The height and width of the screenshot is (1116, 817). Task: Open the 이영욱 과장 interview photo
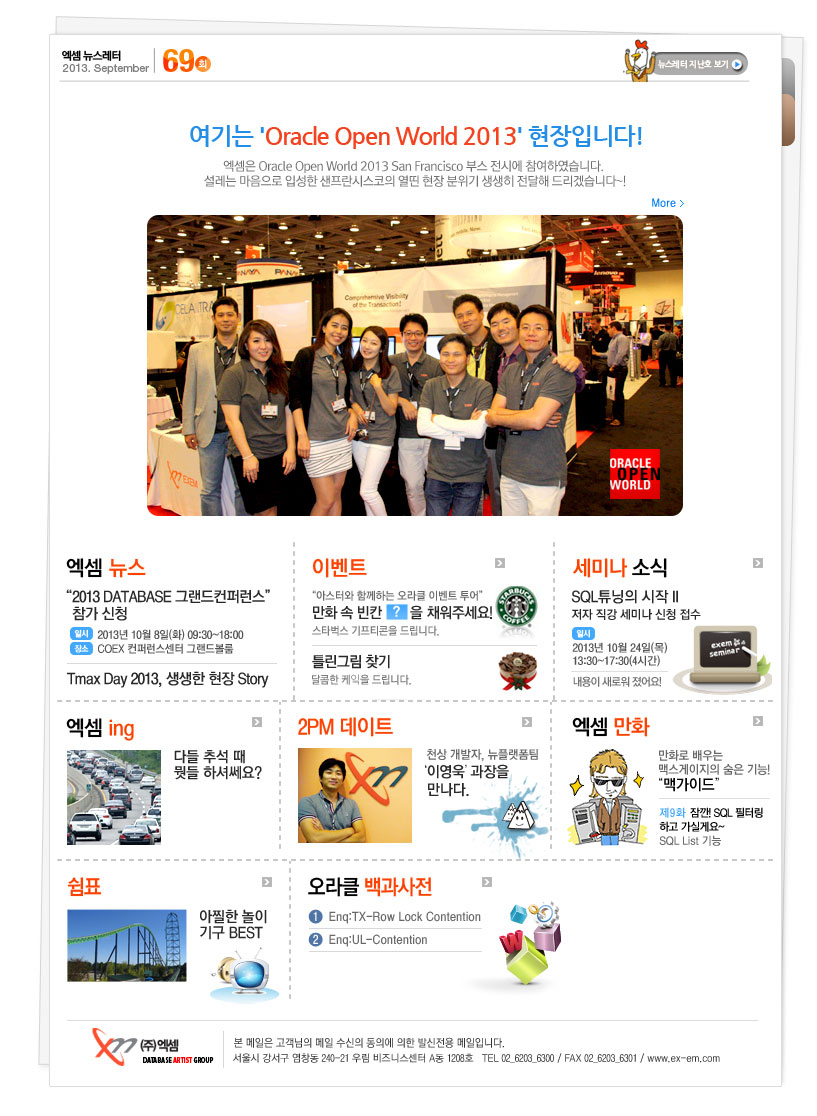[x=354, y=795]
